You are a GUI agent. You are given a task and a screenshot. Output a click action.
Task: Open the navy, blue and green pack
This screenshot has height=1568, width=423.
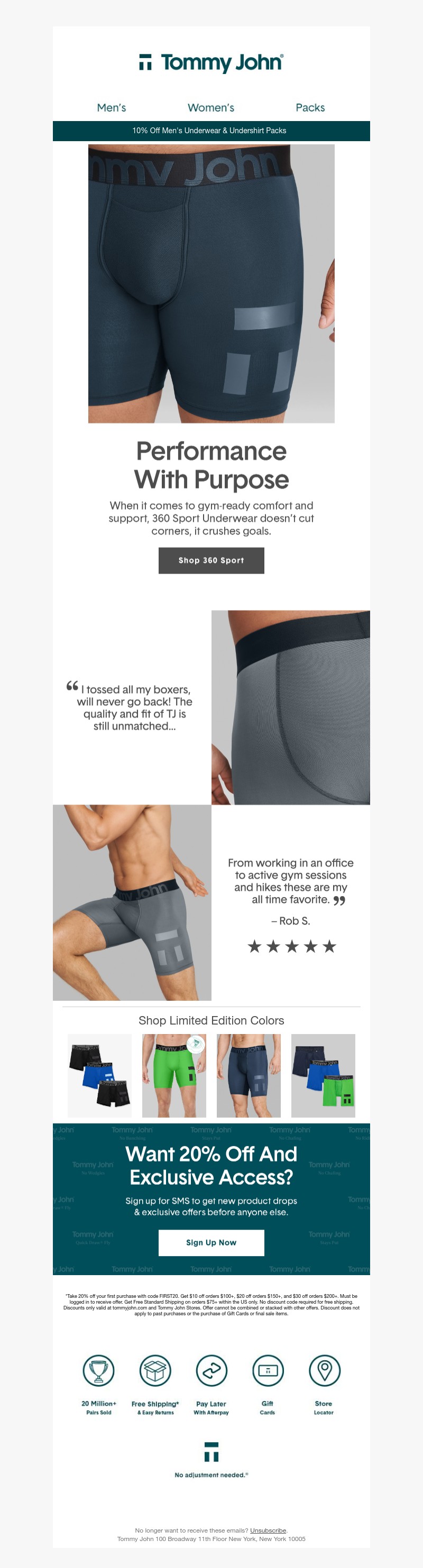323,1075
